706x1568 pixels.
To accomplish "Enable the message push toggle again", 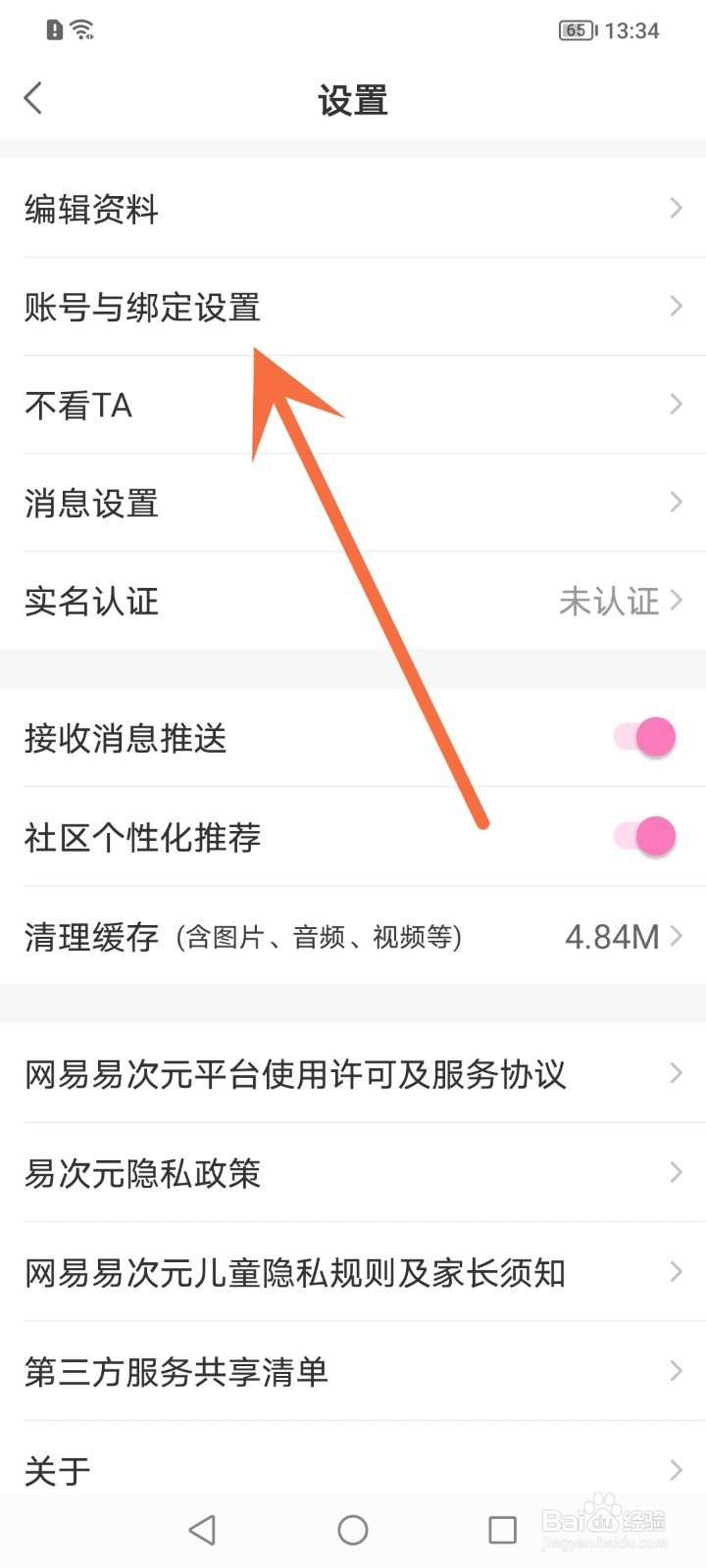I will coord(643,737).
